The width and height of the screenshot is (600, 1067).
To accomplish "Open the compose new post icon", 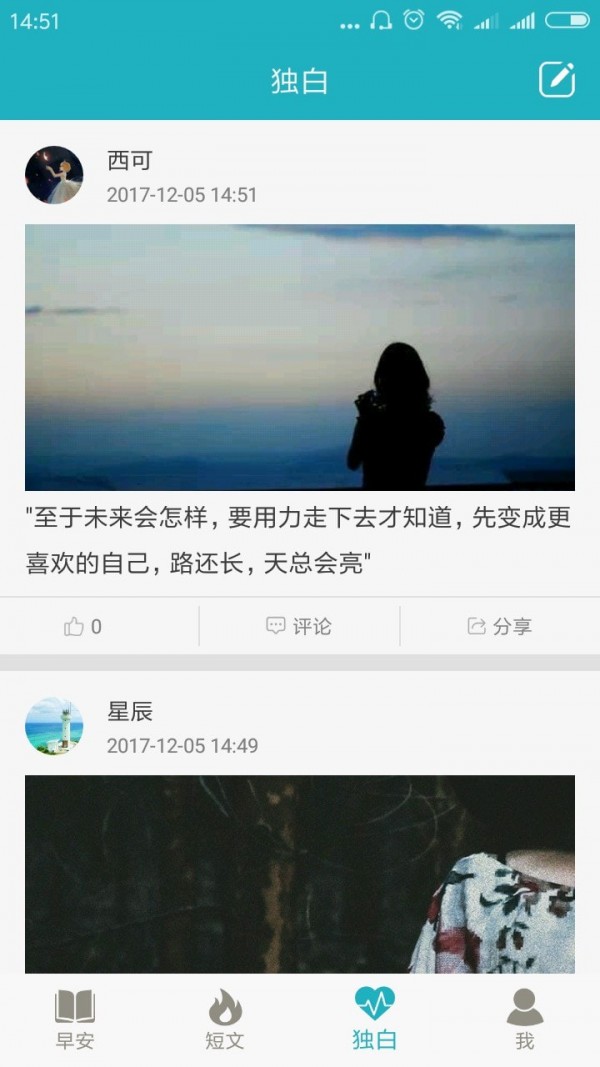I will (557, 80).
